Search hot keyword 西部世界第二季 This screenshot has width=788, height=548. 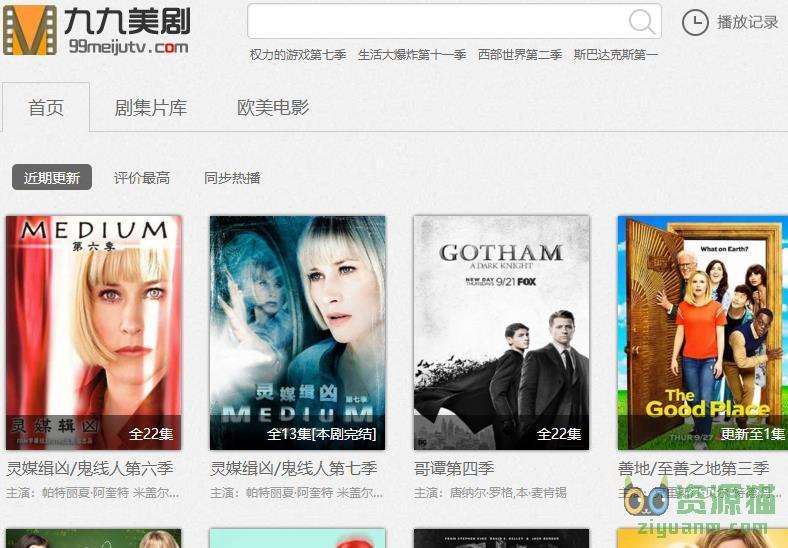519,55
